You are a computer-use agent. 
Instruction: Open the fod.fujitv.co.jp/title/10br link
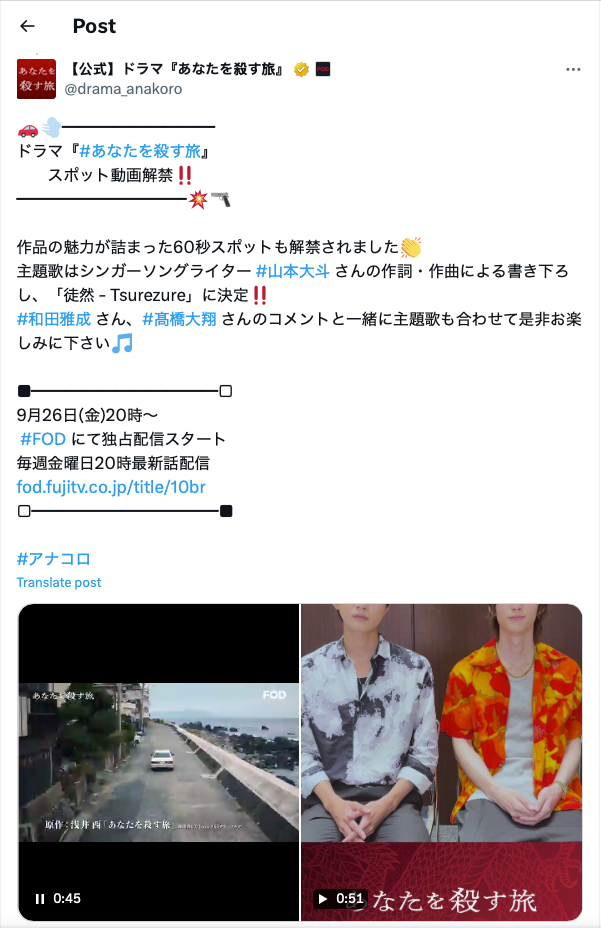(x=112, y=487)
